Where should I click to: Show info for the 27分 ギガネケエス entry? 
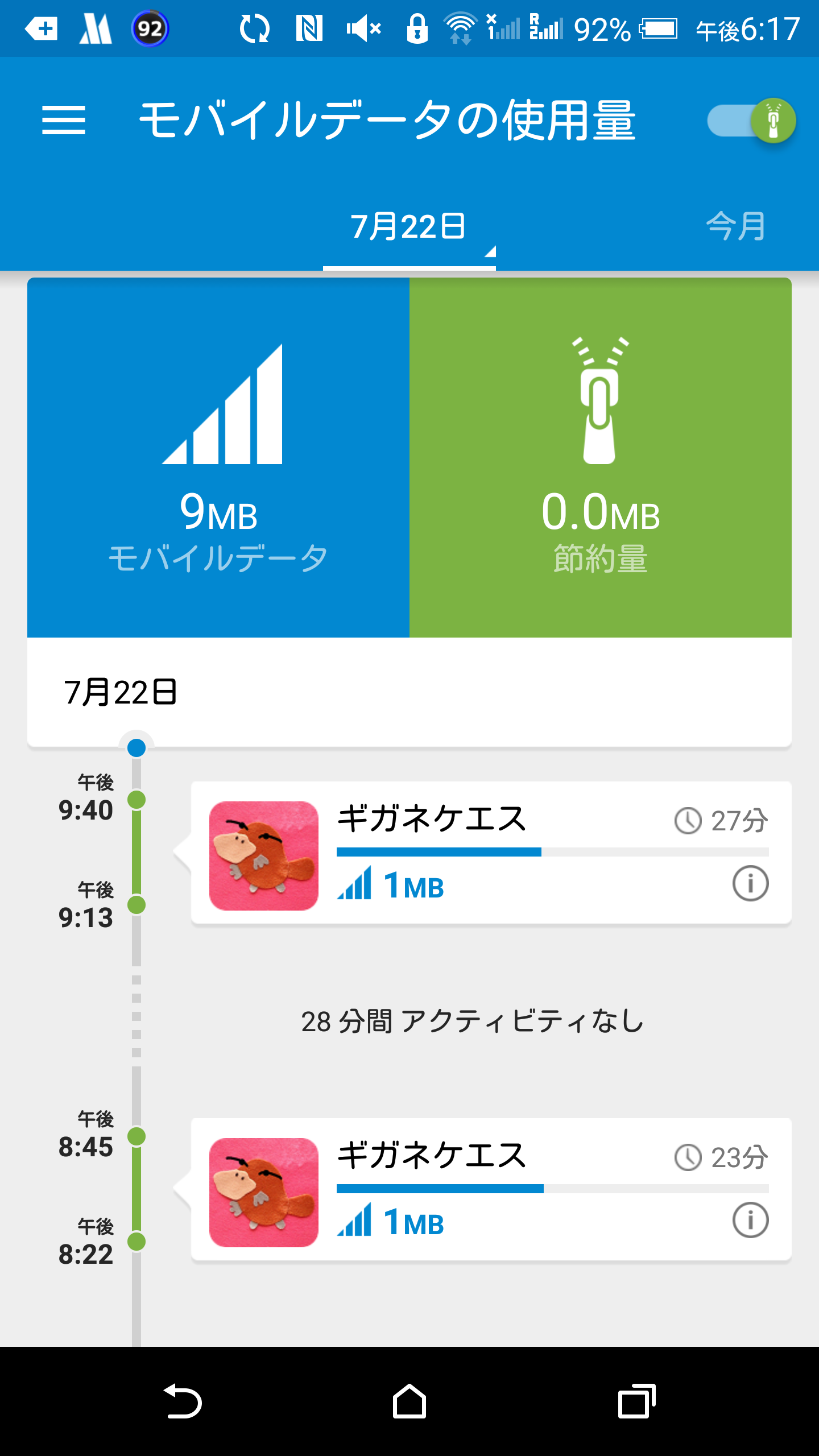coord(750,883)
